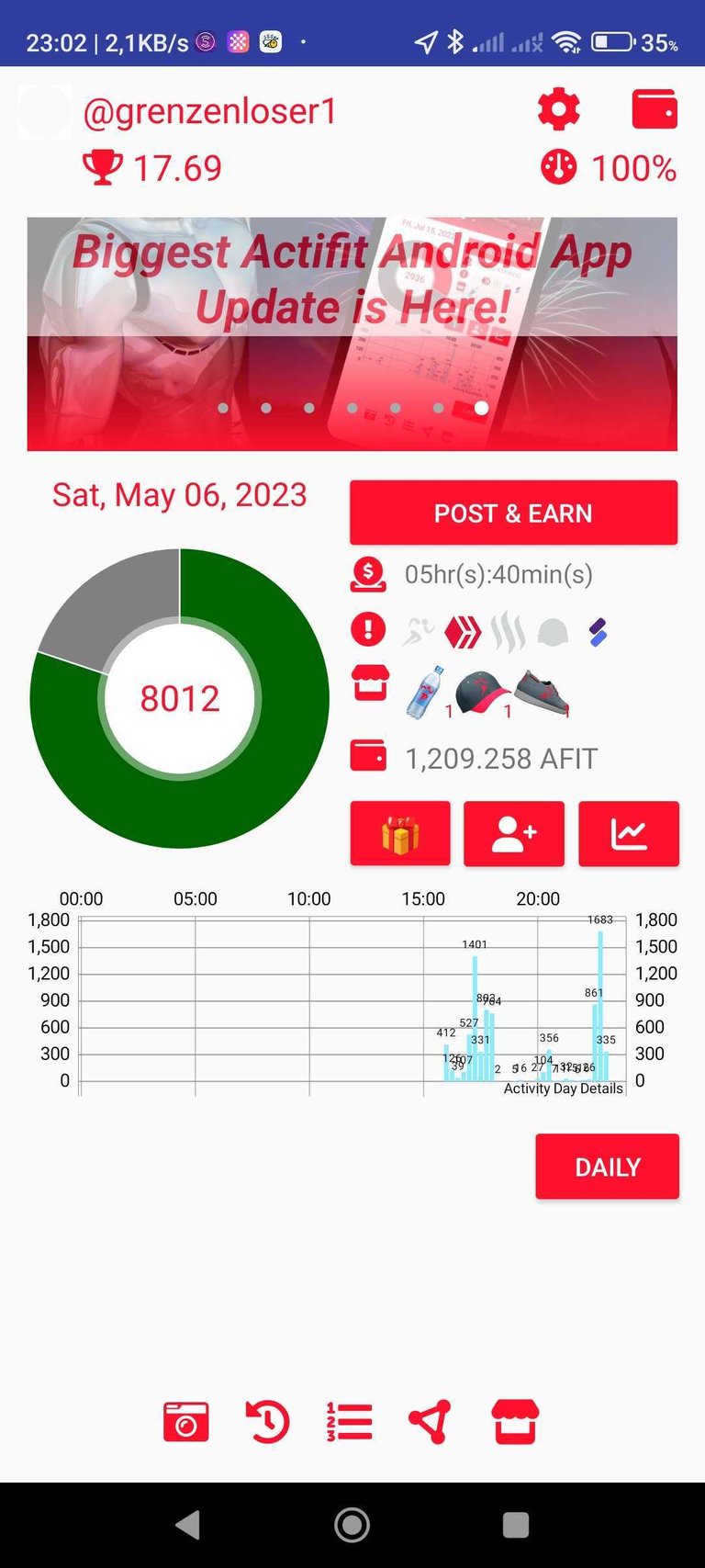Viewport: 705px width, 1568px height.
Task: Go to the system home screen
Action: 352,1525
